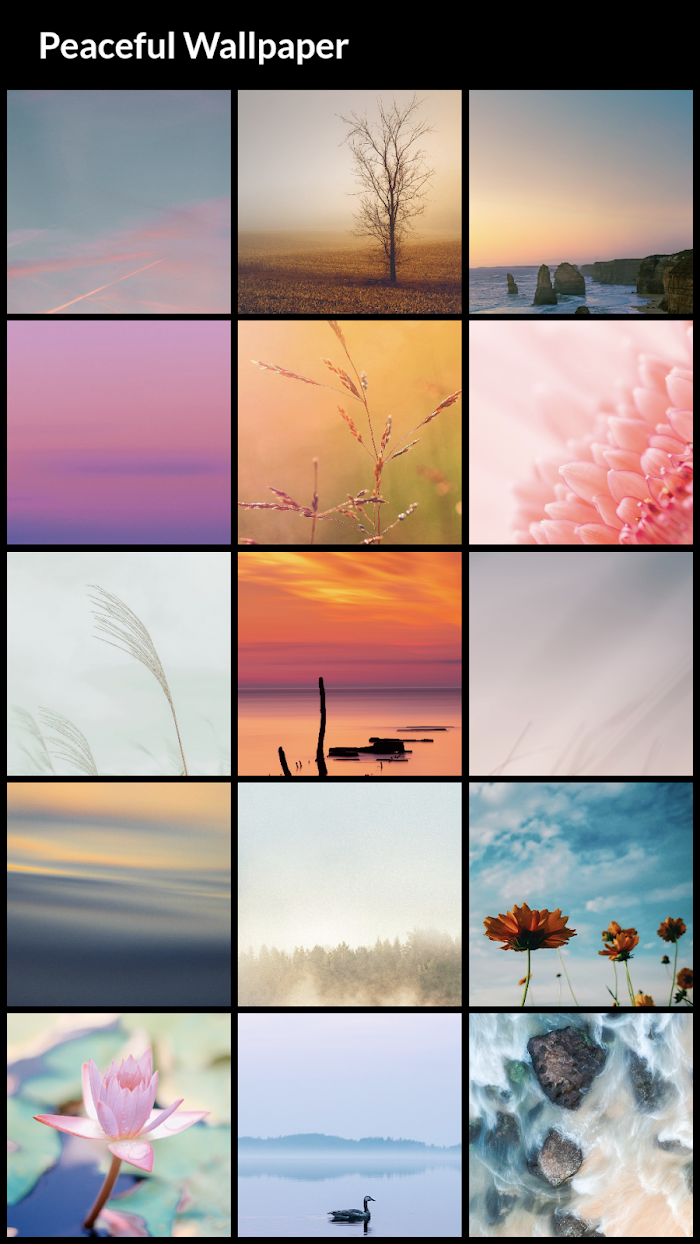Choose the rocks in flowing water wallpaper
The image size is (700, 1244).
tap(581, 1125)
